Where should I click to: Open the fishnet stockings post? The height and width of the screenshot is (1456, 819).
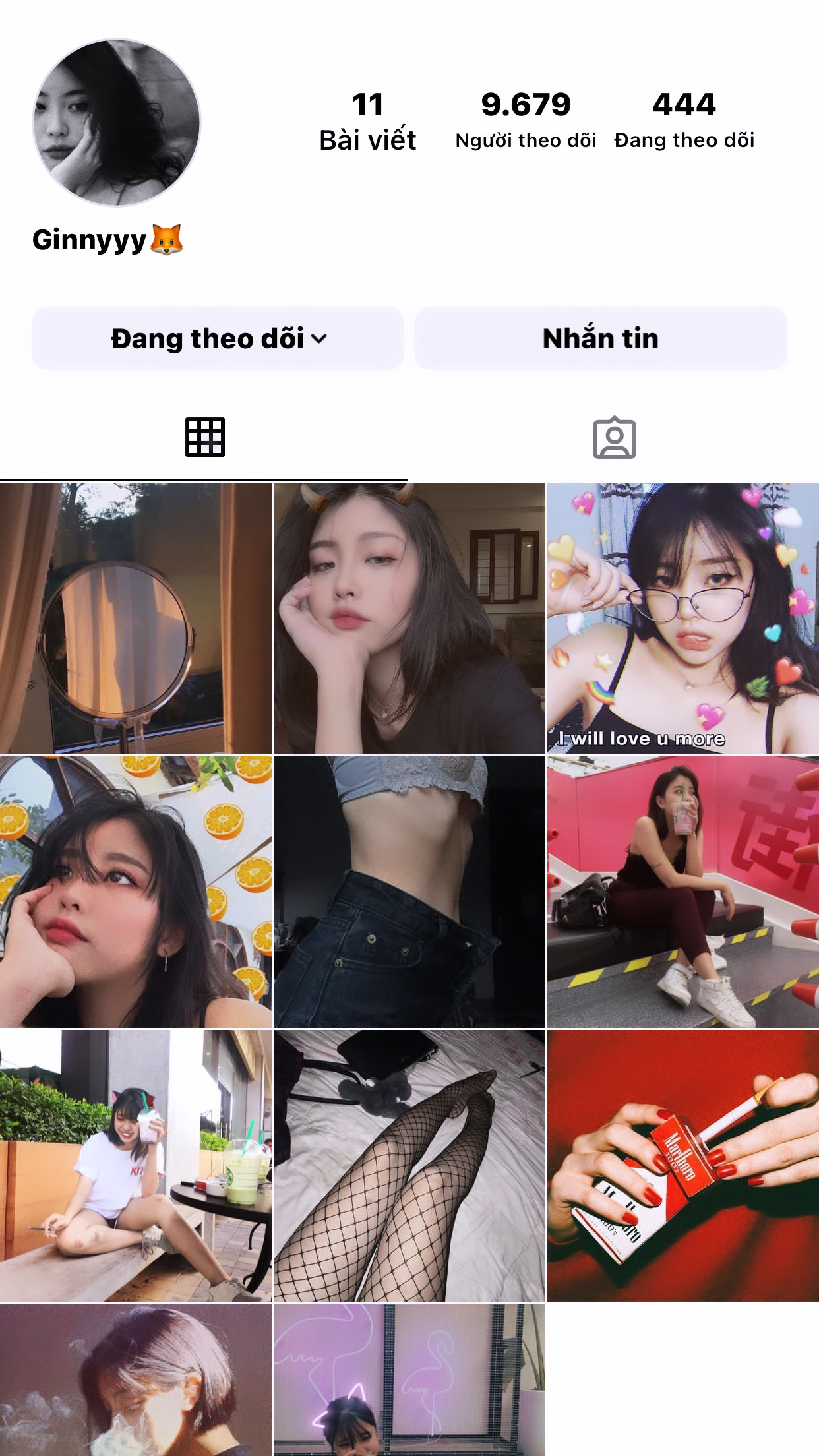tap(409, 1165)
